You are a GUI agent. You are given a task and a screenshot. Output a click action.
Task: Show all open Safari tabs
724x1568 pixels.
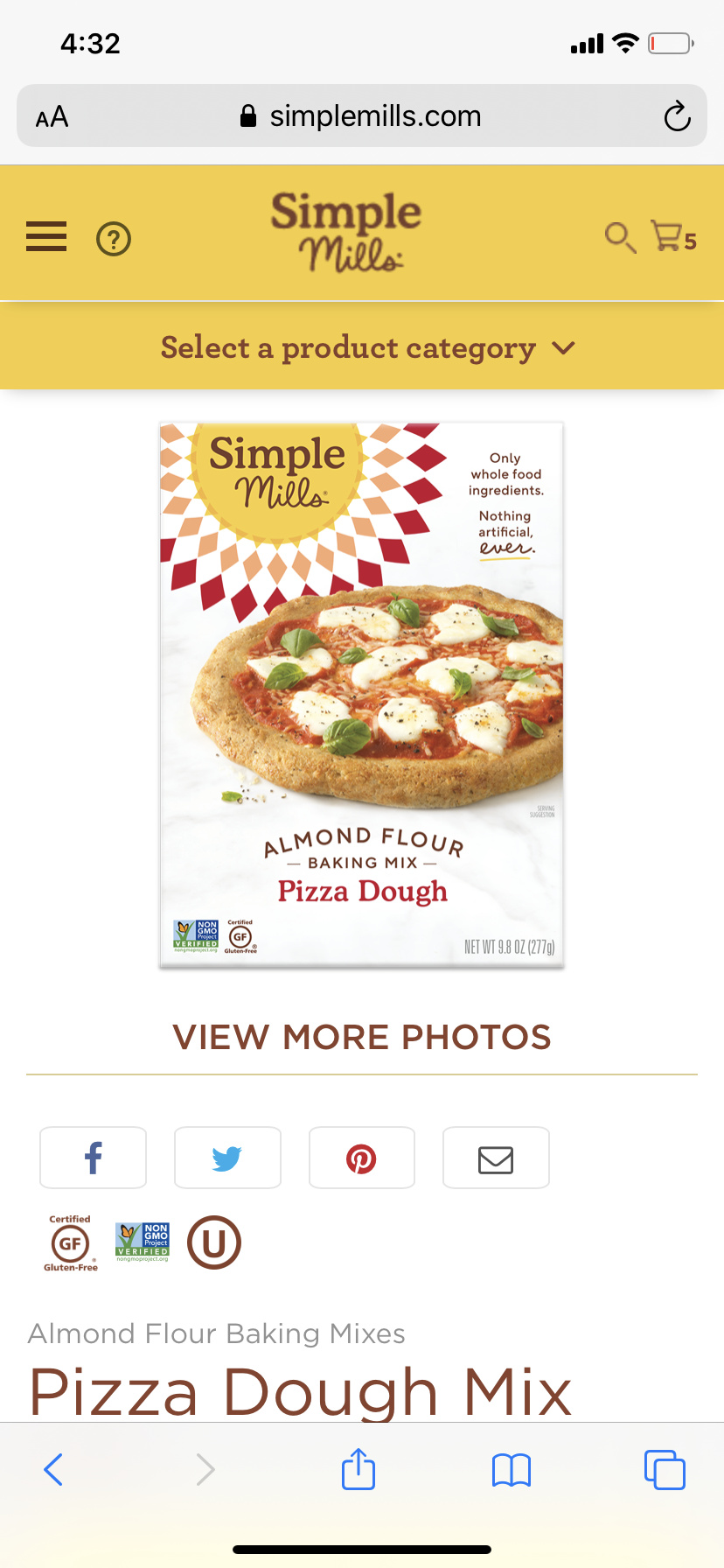tap(665, 1469)
